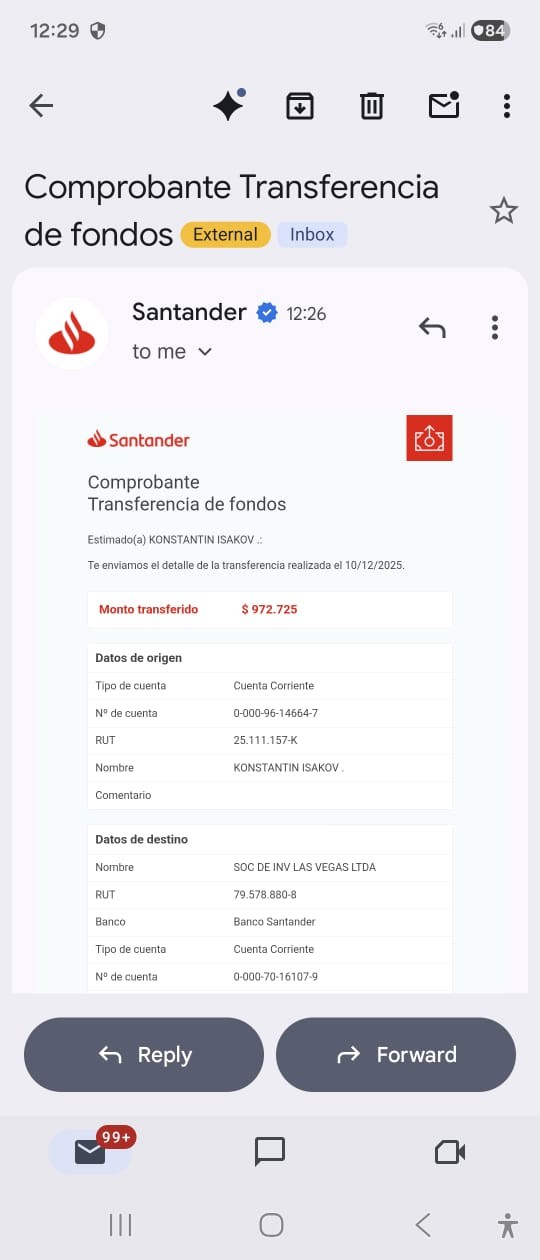
Task: Star the Comprobante Transferencia email
Action: [503, 211]
